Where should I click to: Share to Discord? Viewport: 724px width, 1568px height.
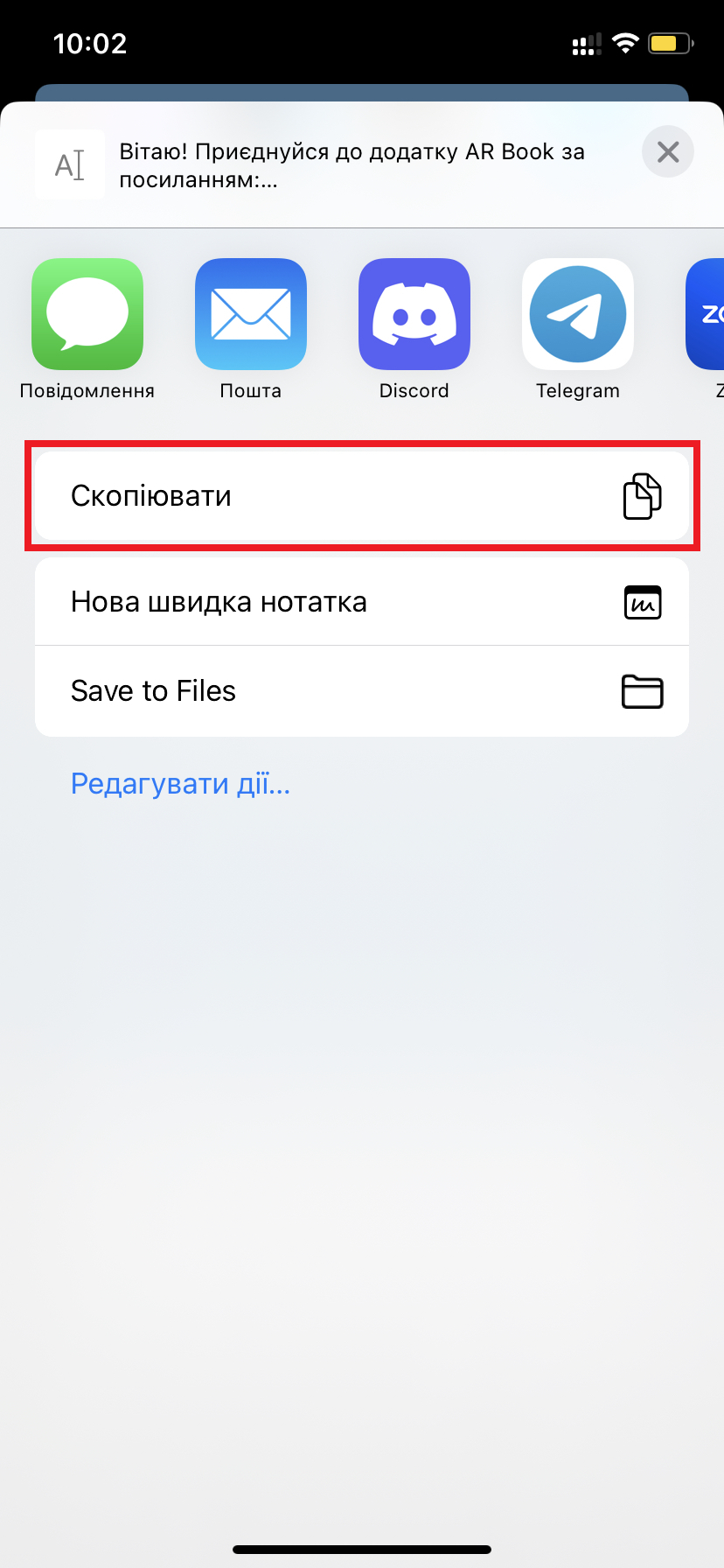[x=414, y=314]
